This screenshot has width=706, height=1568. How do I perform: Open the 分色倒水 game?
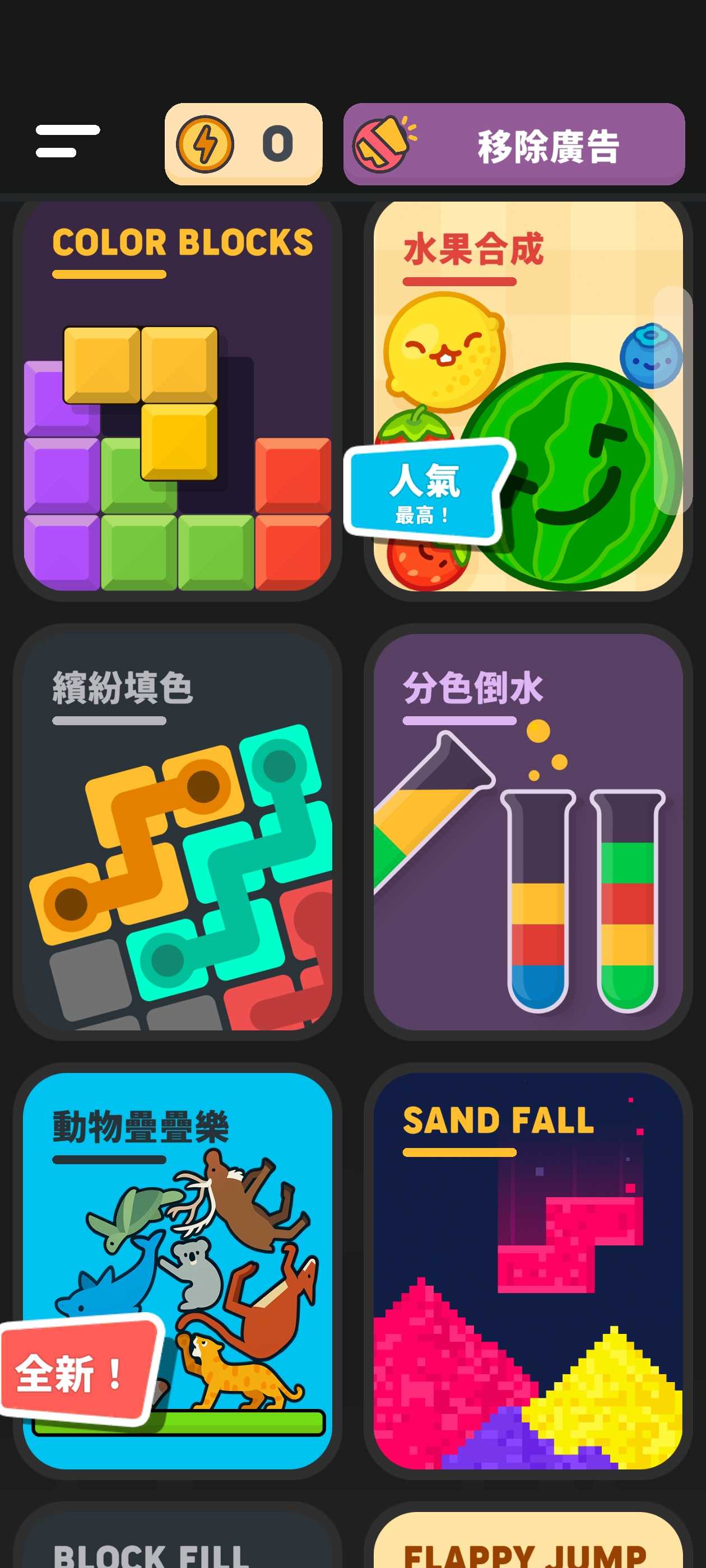[527, 832]
